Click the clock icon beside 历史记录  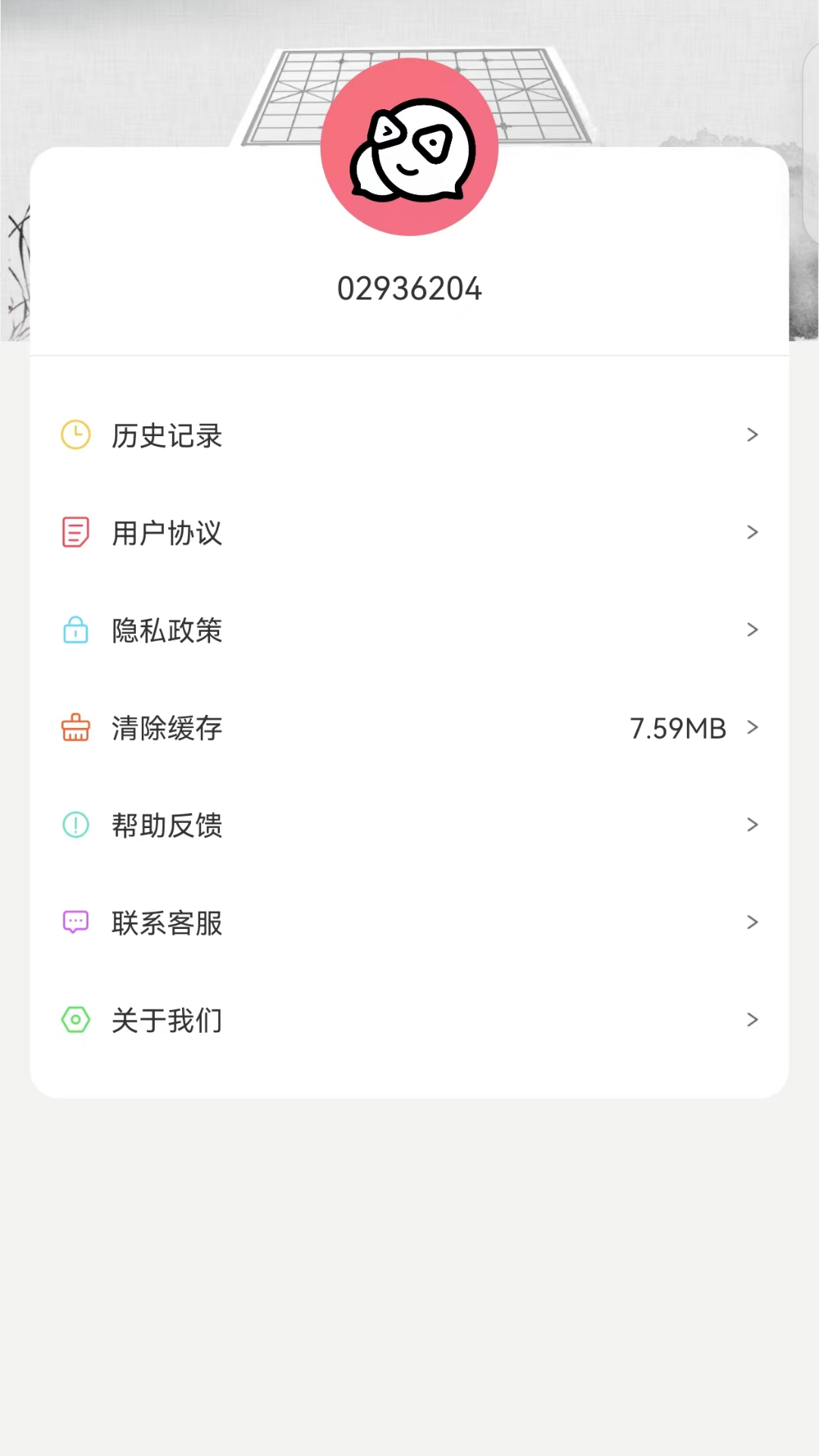click(x=74, y=435)
